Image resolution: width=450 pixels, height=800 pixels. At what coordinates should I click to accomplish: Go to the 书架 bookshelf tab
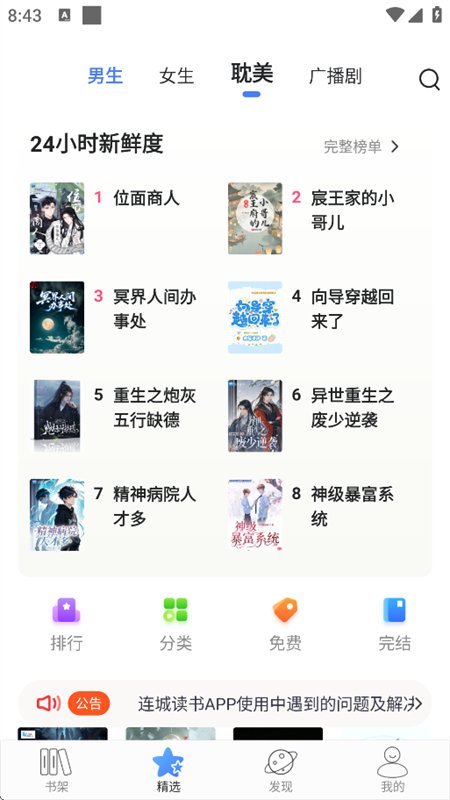point(56,770)
